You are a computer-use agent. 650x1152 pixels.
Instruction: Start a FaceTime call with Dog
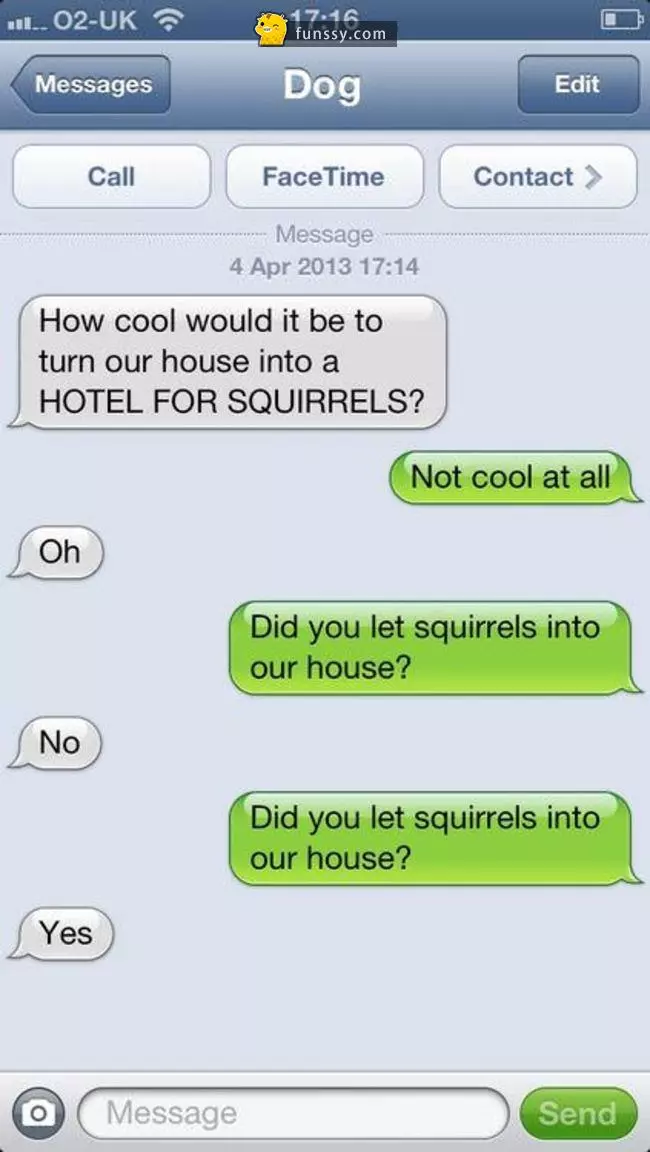[323, 177]
